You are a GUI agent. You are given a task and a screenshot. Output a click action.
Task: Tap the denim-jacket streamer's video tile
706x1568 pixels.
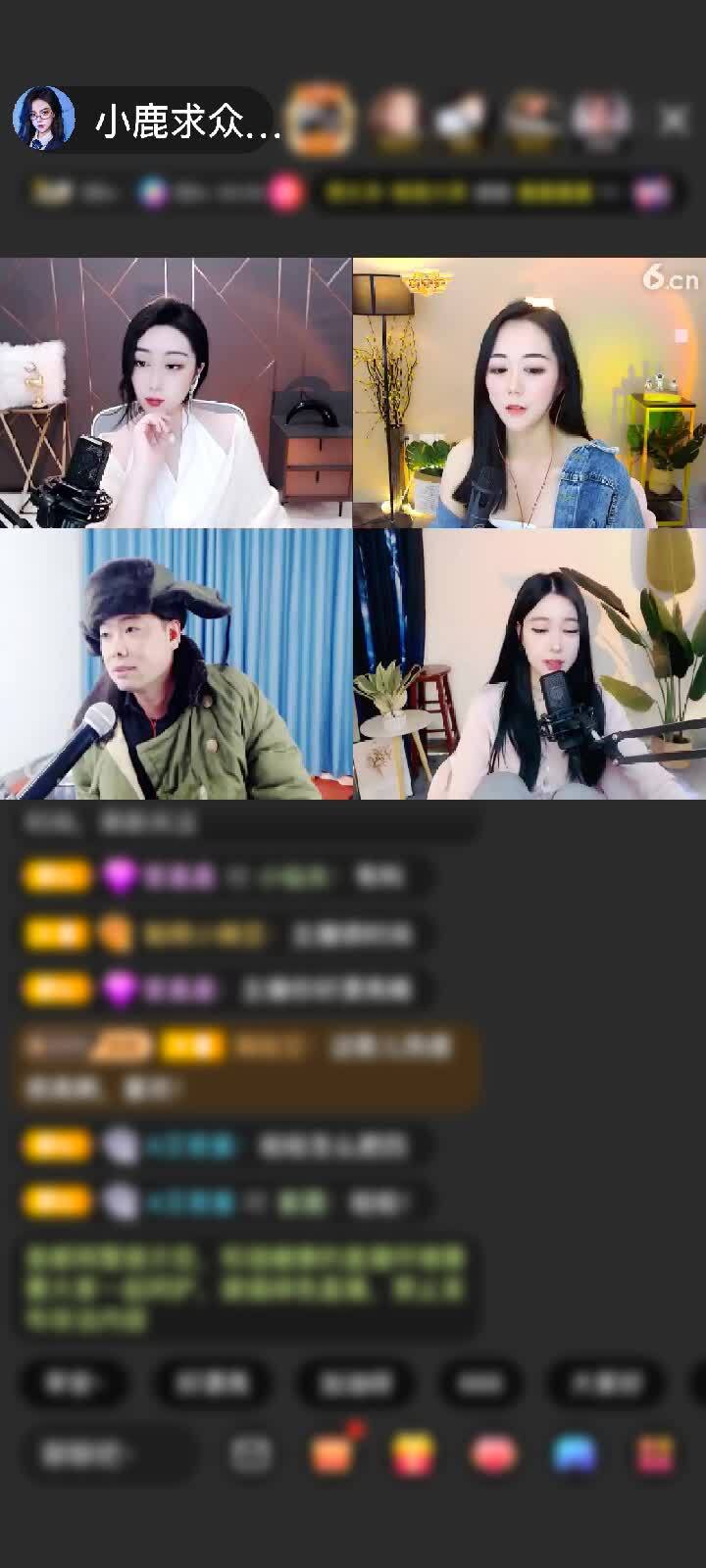[x=529, y=393]
